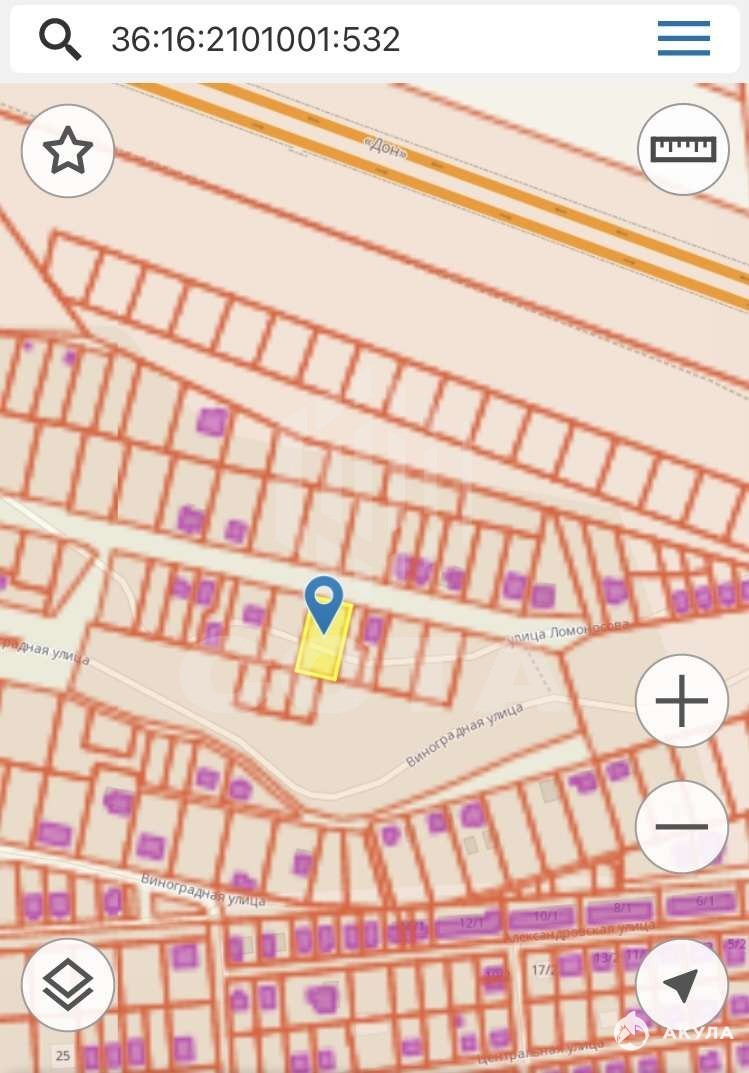Tap the blue pin on the parcel
The image size is (749, 1073).
tap(323, 601)
